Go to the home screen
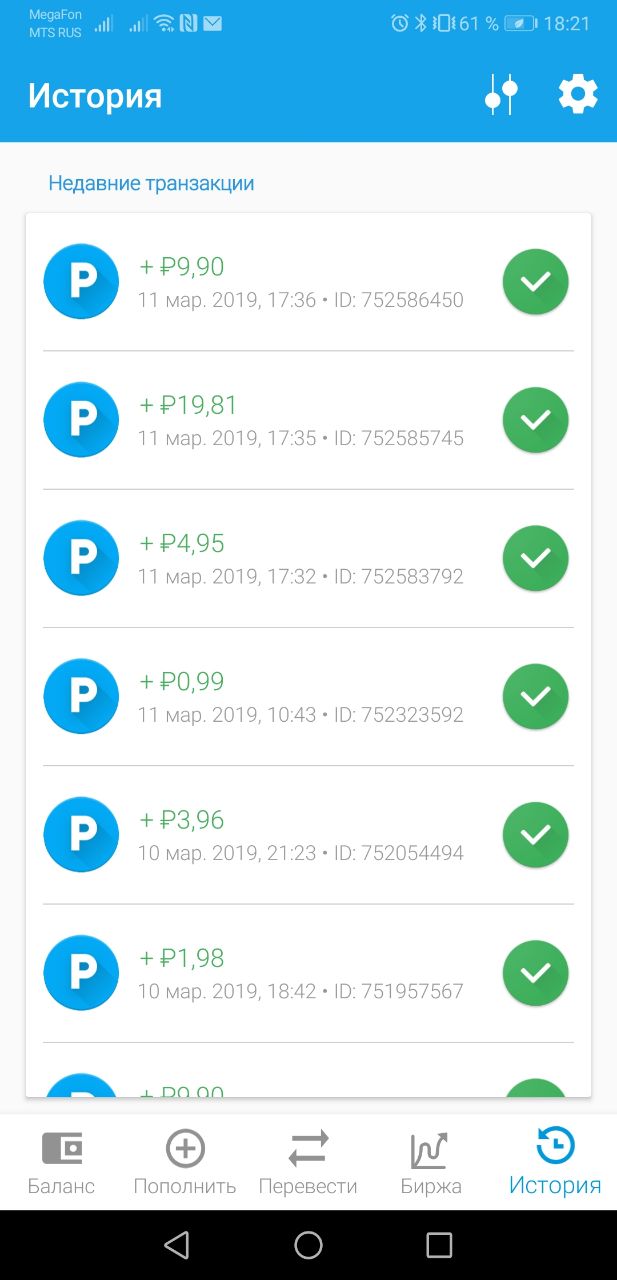 (x=308, y=1244)
